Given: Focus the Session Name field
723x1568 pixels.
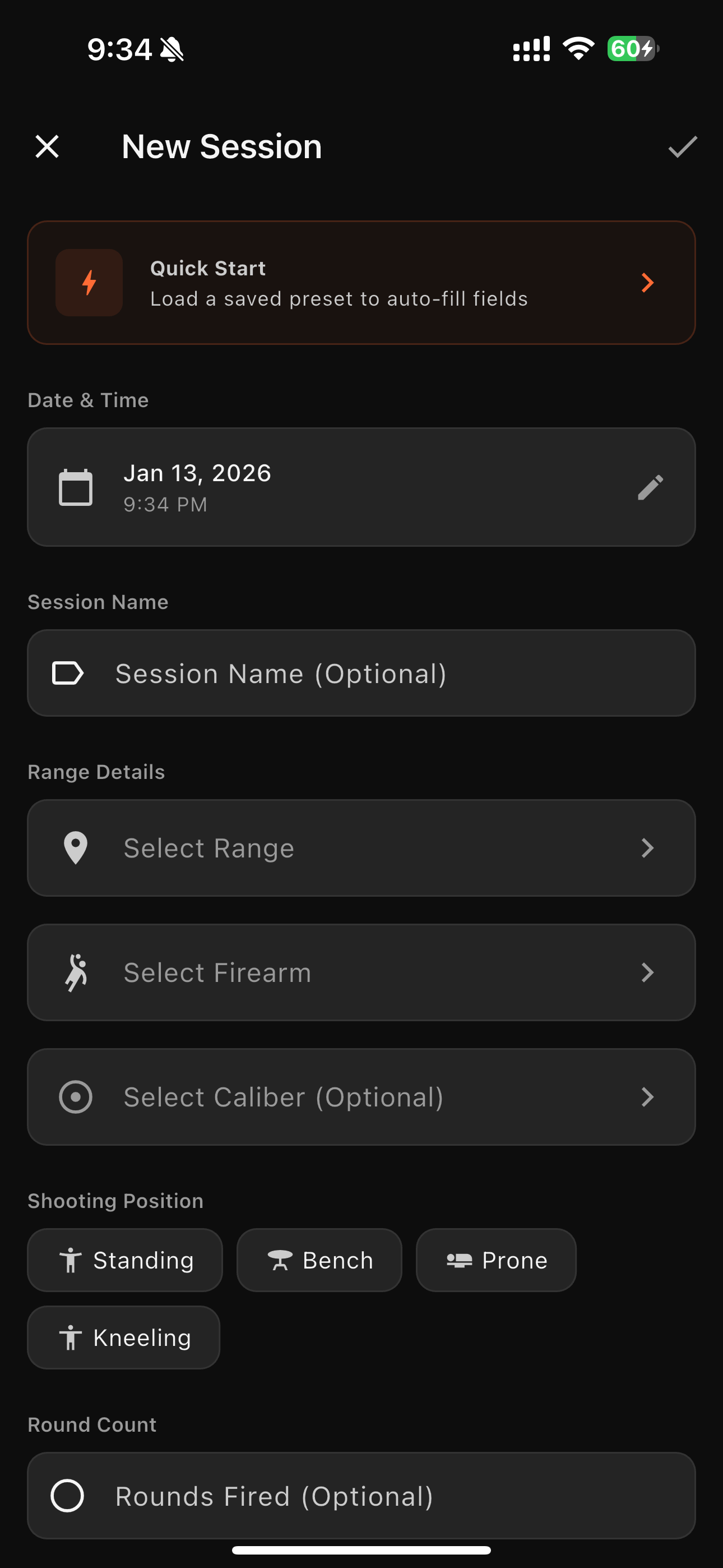Looking at the screenshot, I should pos(361,673).
